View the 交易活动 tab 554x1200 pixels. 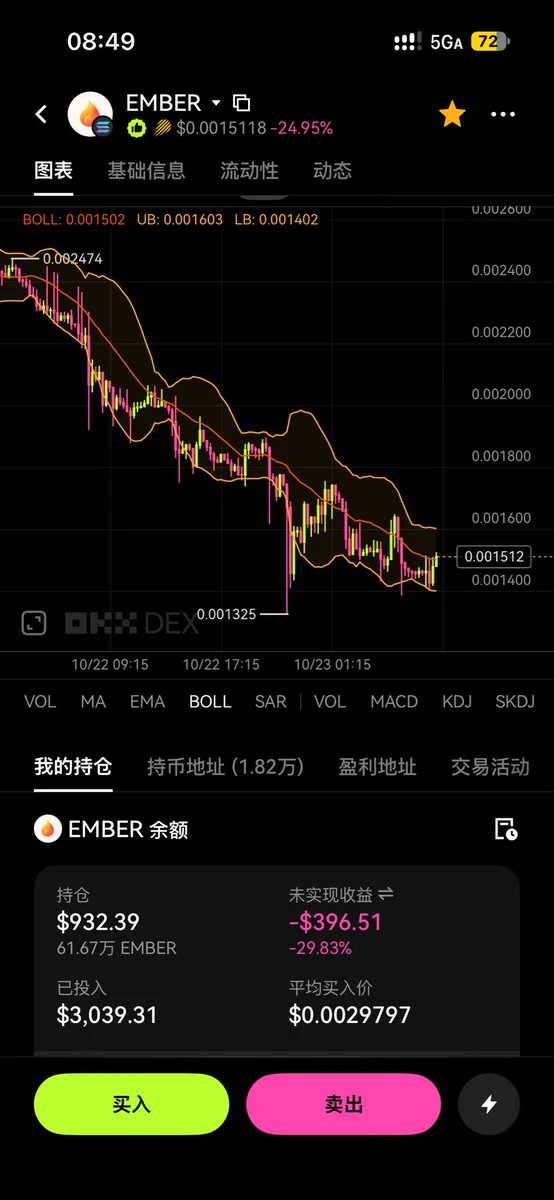click(490, 767)
